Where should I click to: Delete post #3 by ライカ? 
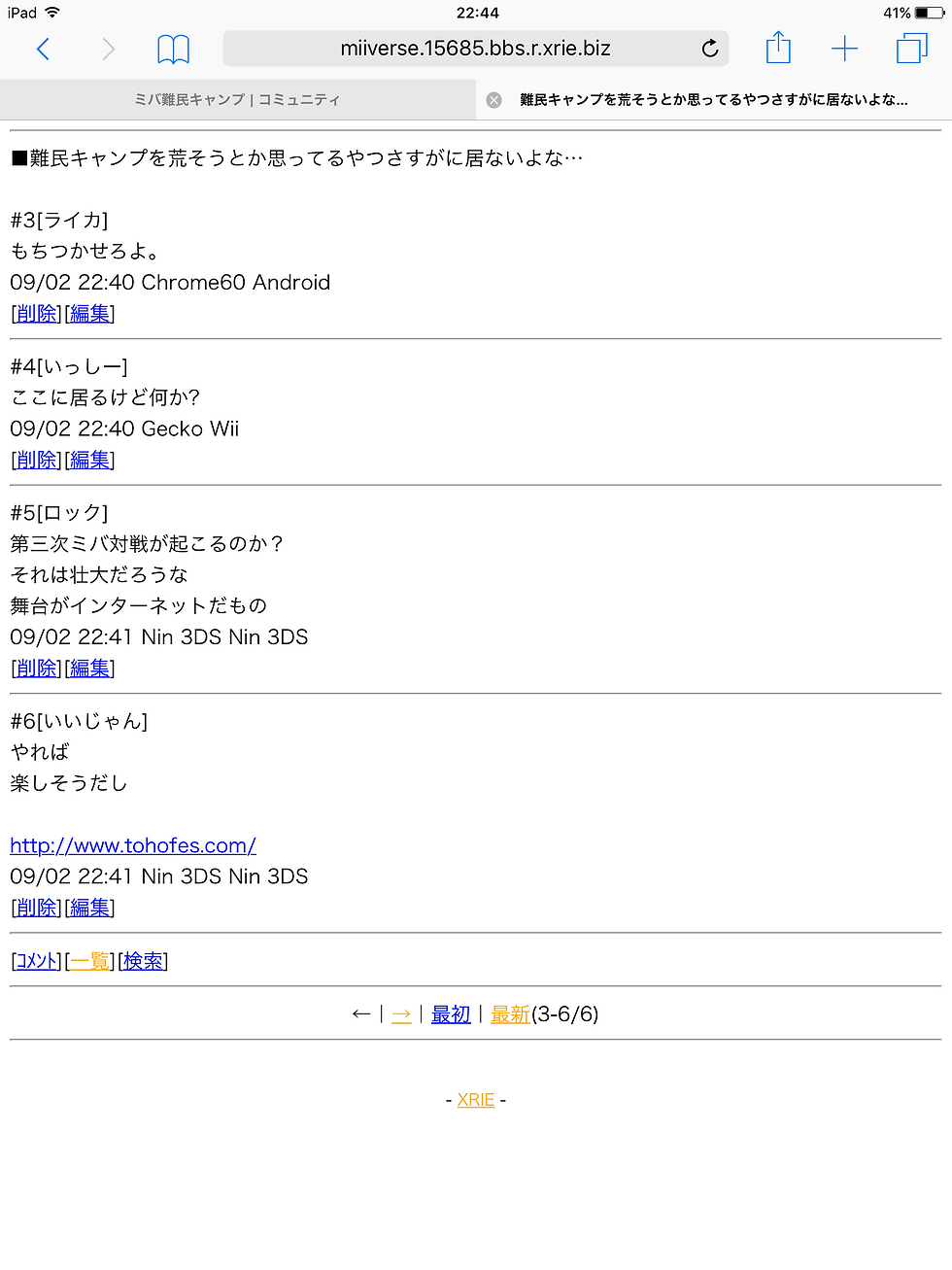[37, 314]
